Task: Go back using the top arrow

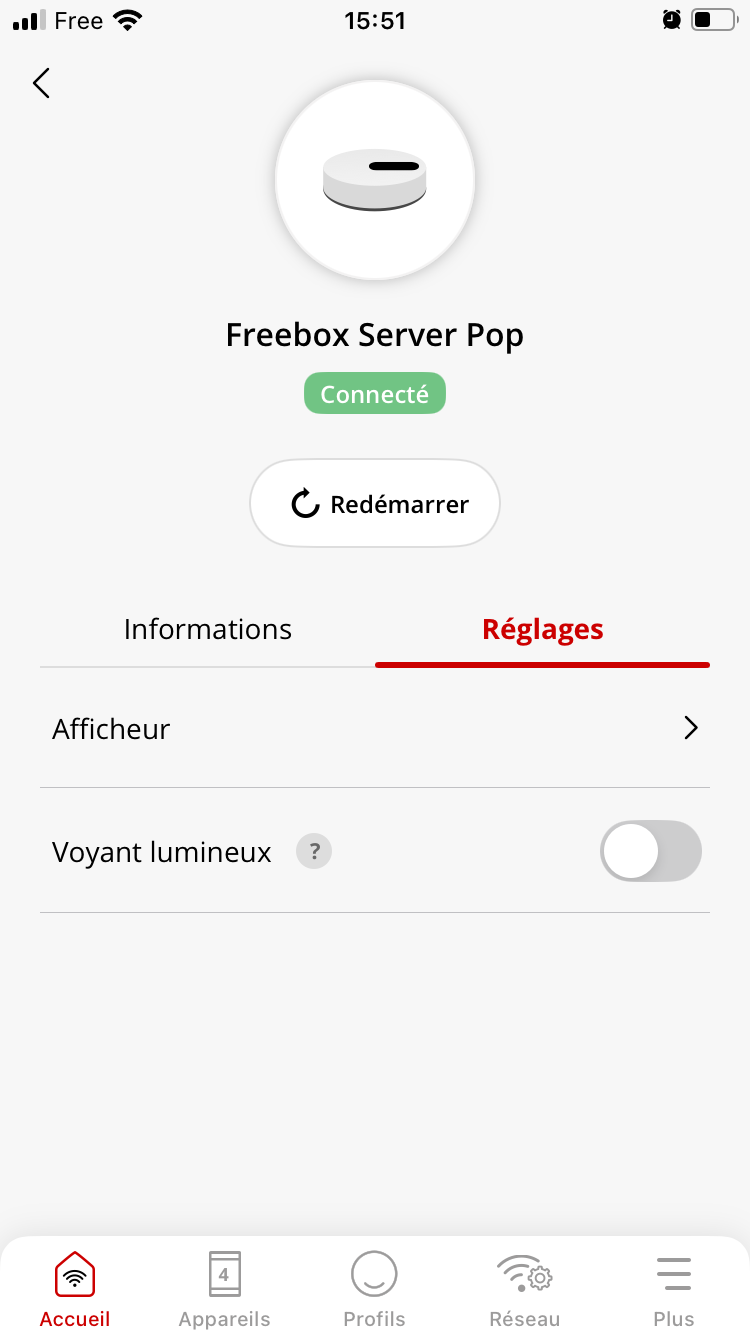Action: (x=41, y=83)
